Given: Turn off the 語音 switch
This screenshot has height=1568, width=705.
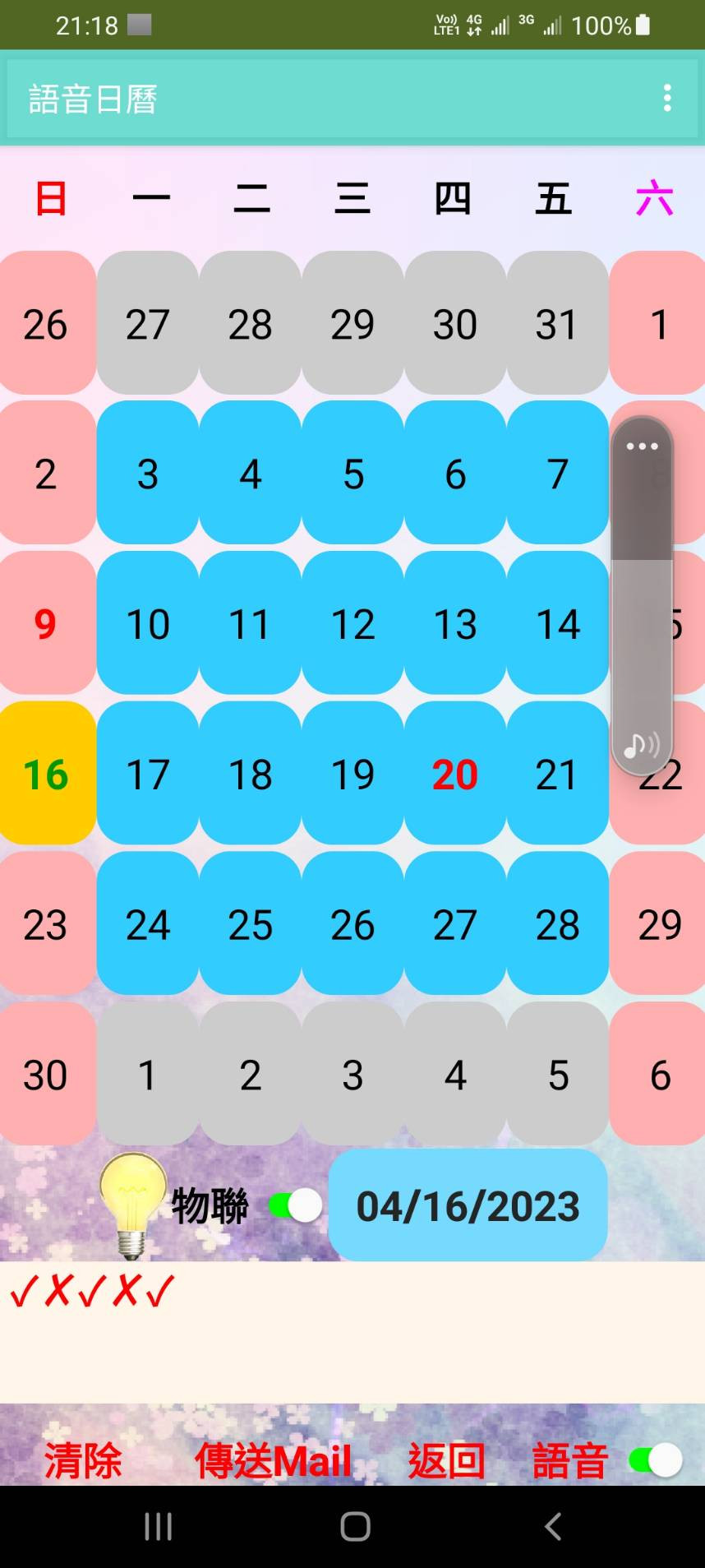Looking at the screenshot, I should (656, 1460).
